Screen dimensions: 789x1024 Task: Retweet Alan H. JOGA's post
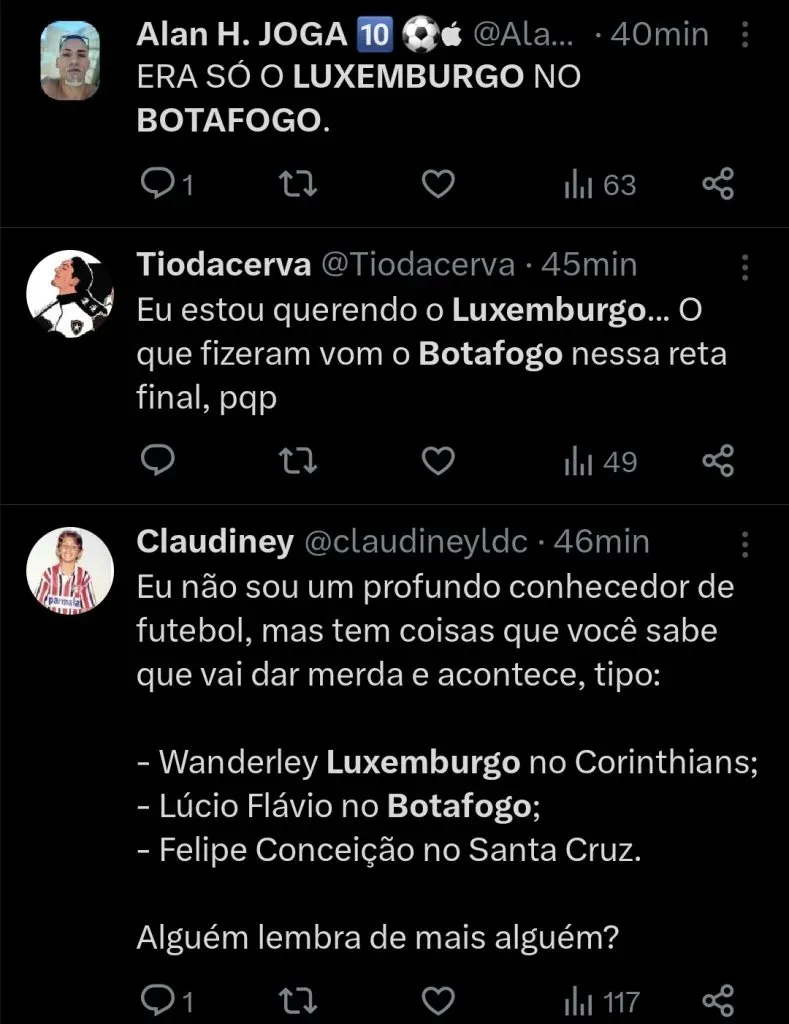(x=299, y=184)
